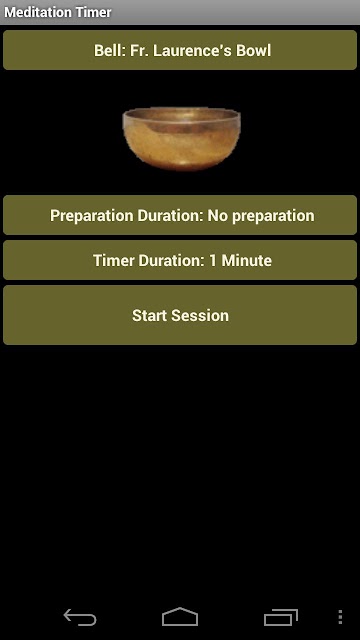
Task: Go back using the system back button
Action: pos(80,617)
